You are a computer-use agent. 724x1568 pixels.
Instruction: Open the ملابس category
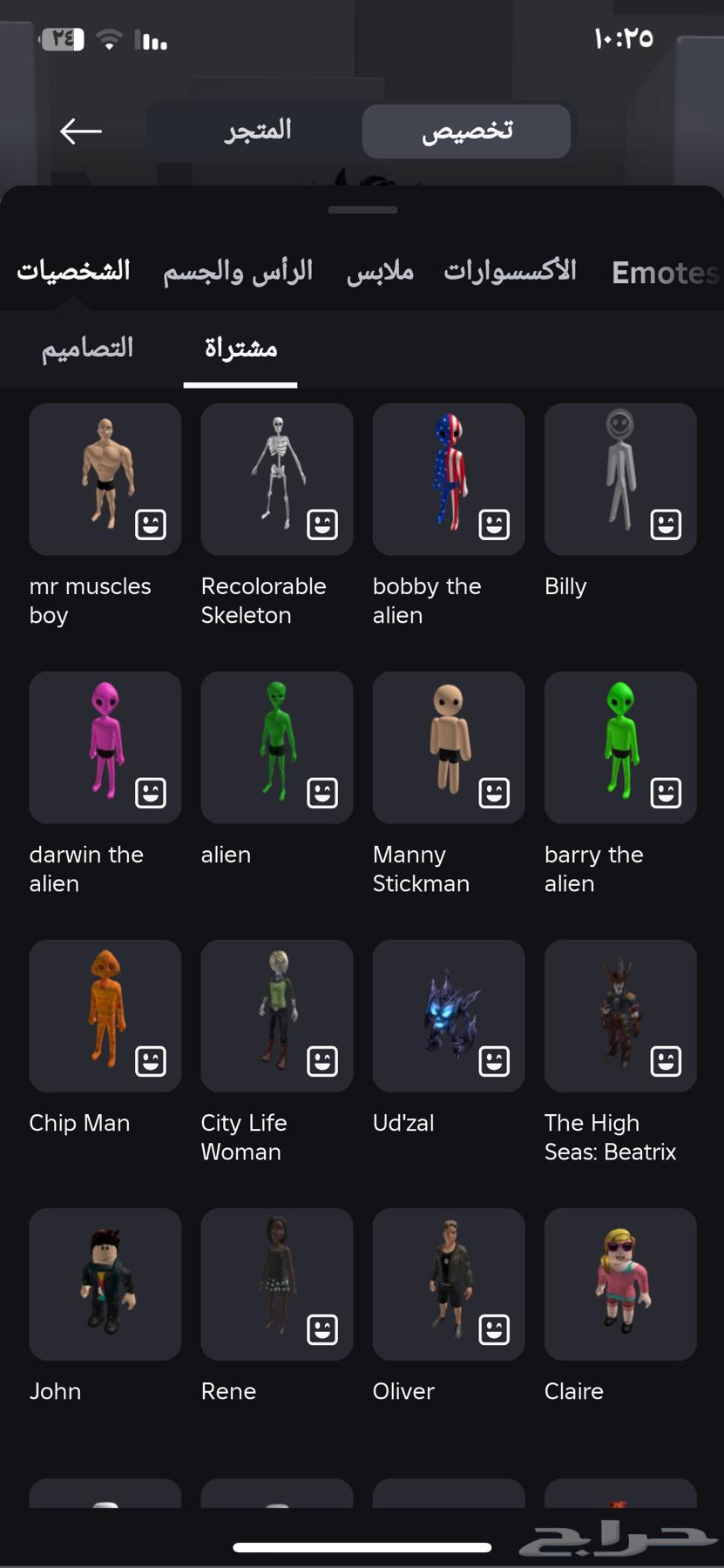point(380,272)
